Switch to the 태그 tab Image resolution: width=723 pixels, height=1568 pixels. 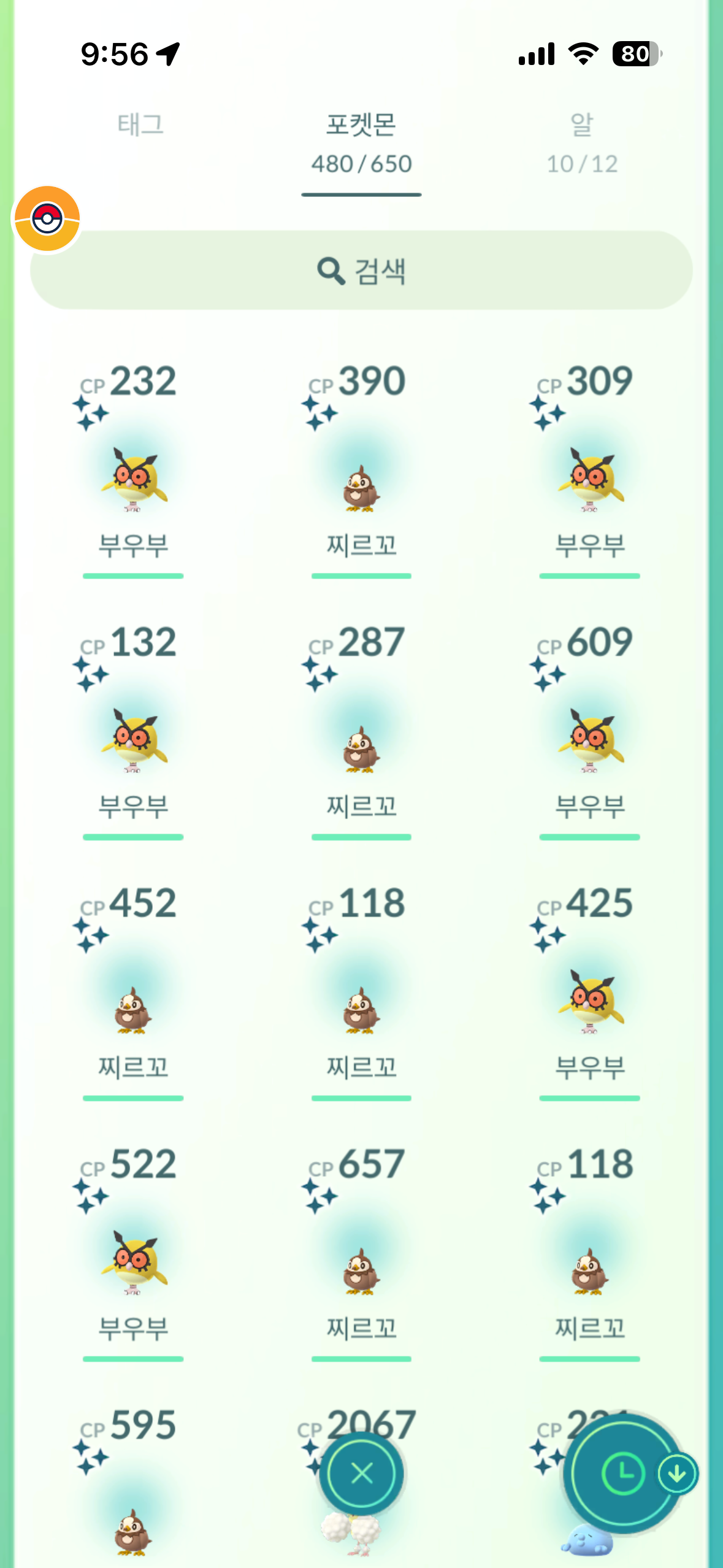point(140,125)
